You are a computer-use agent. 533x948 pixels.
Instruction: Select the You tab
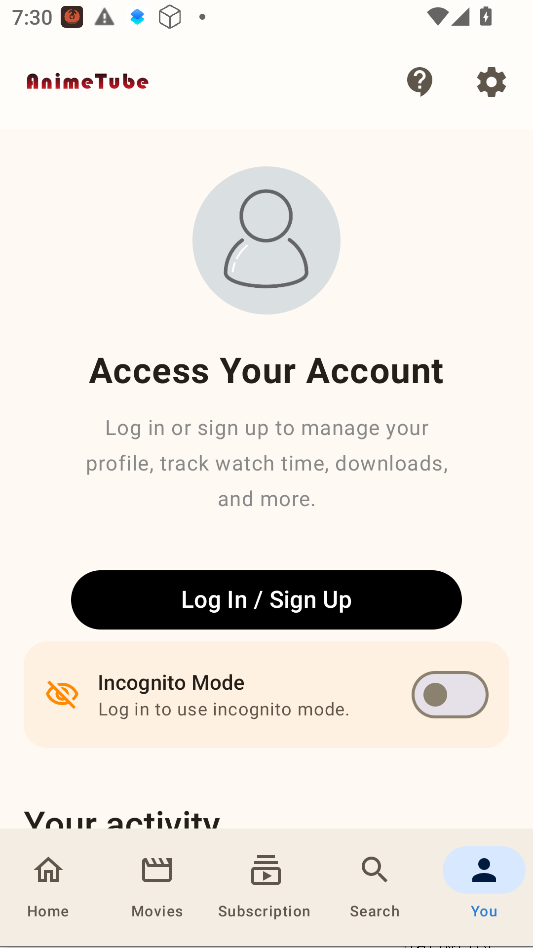click(484, 886)
